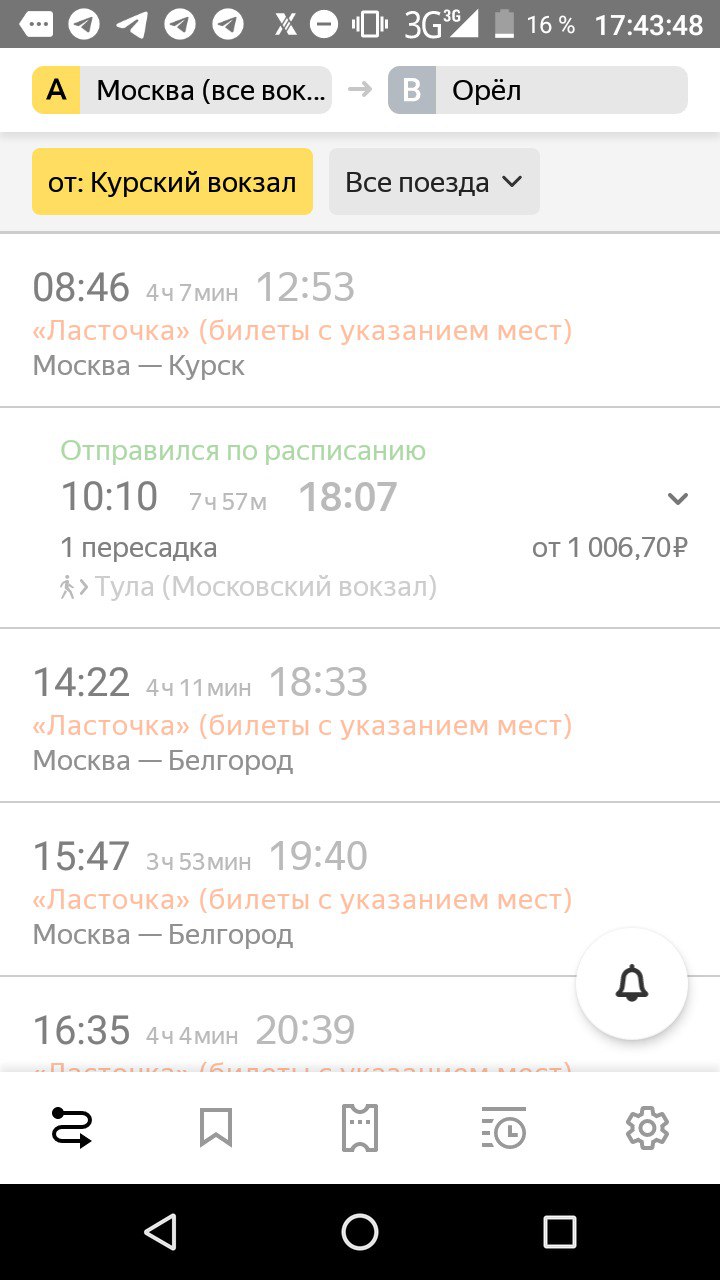Switch to the route search tab
Screen dimensions: 720x1280
point(72,1128)
